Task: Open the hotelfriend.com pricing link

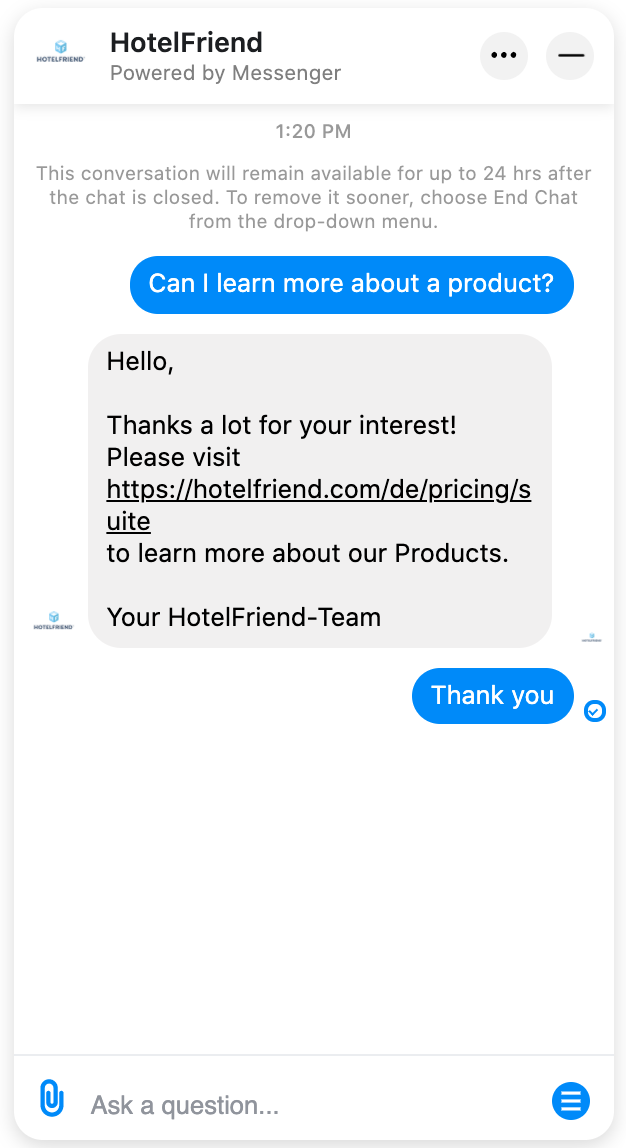Action: coord(318,505)
